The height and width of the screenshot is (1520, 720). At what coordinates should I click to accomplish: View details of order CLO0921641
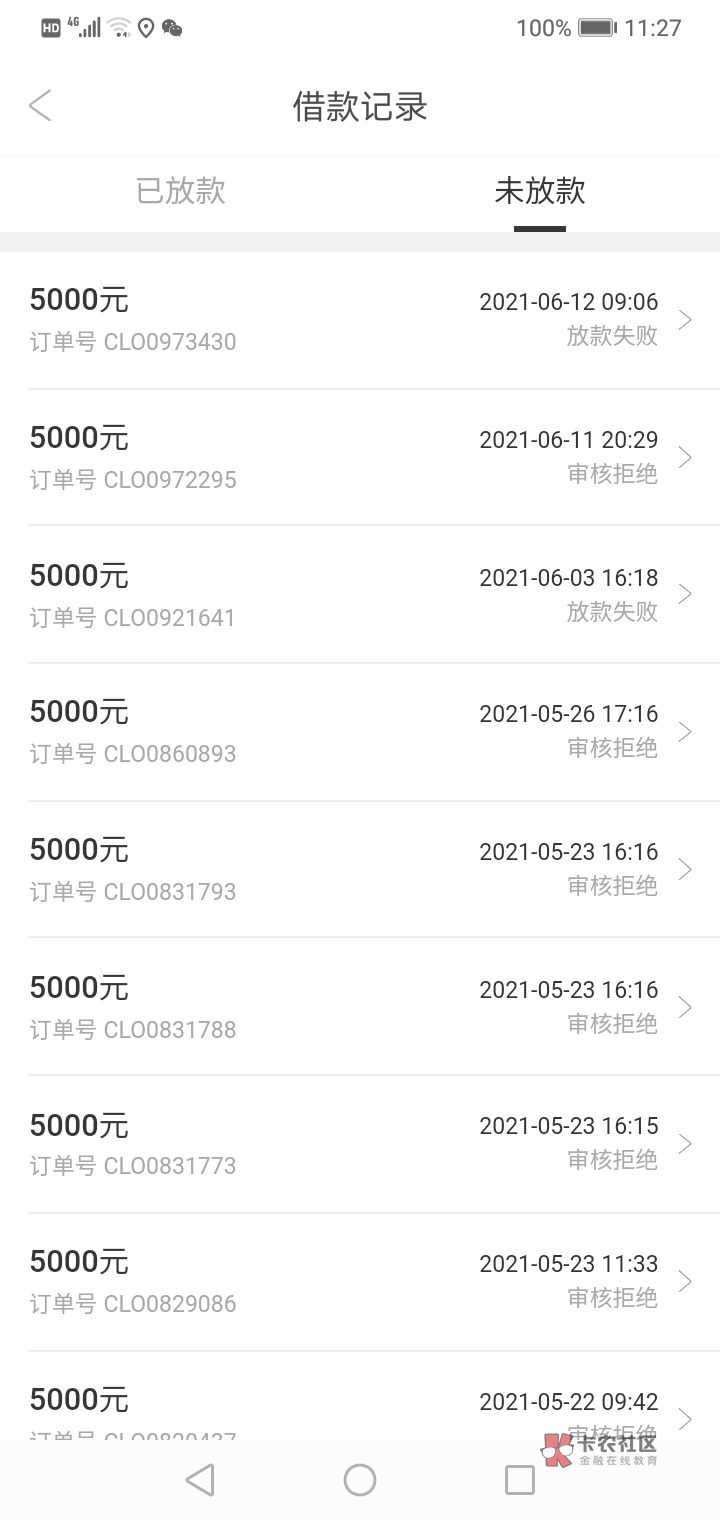tap(360, 595)
